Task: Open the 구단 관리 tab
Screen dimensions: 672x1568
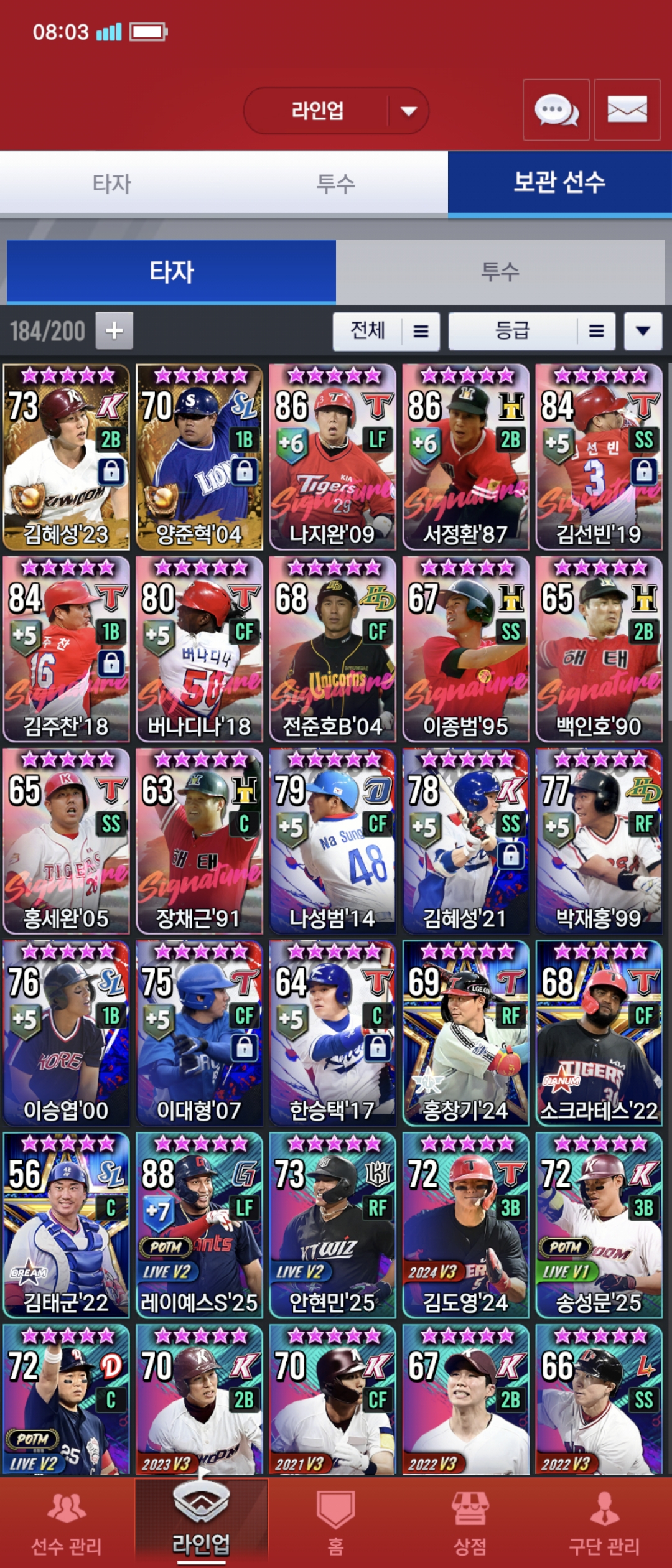Action: coord(604,1523)
